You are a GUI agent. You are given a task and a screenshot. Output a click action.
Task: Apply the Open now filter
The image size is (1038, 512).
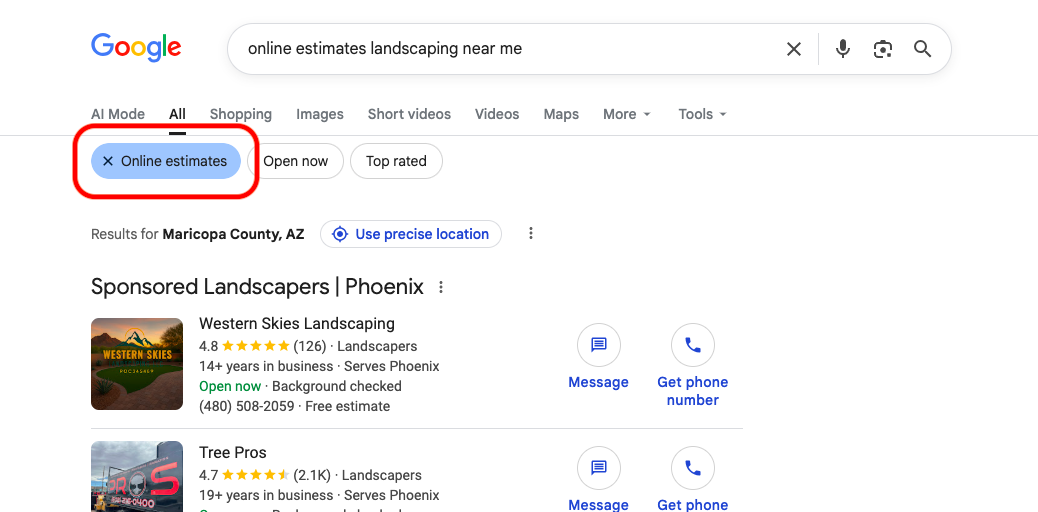(x=295, y=161)
